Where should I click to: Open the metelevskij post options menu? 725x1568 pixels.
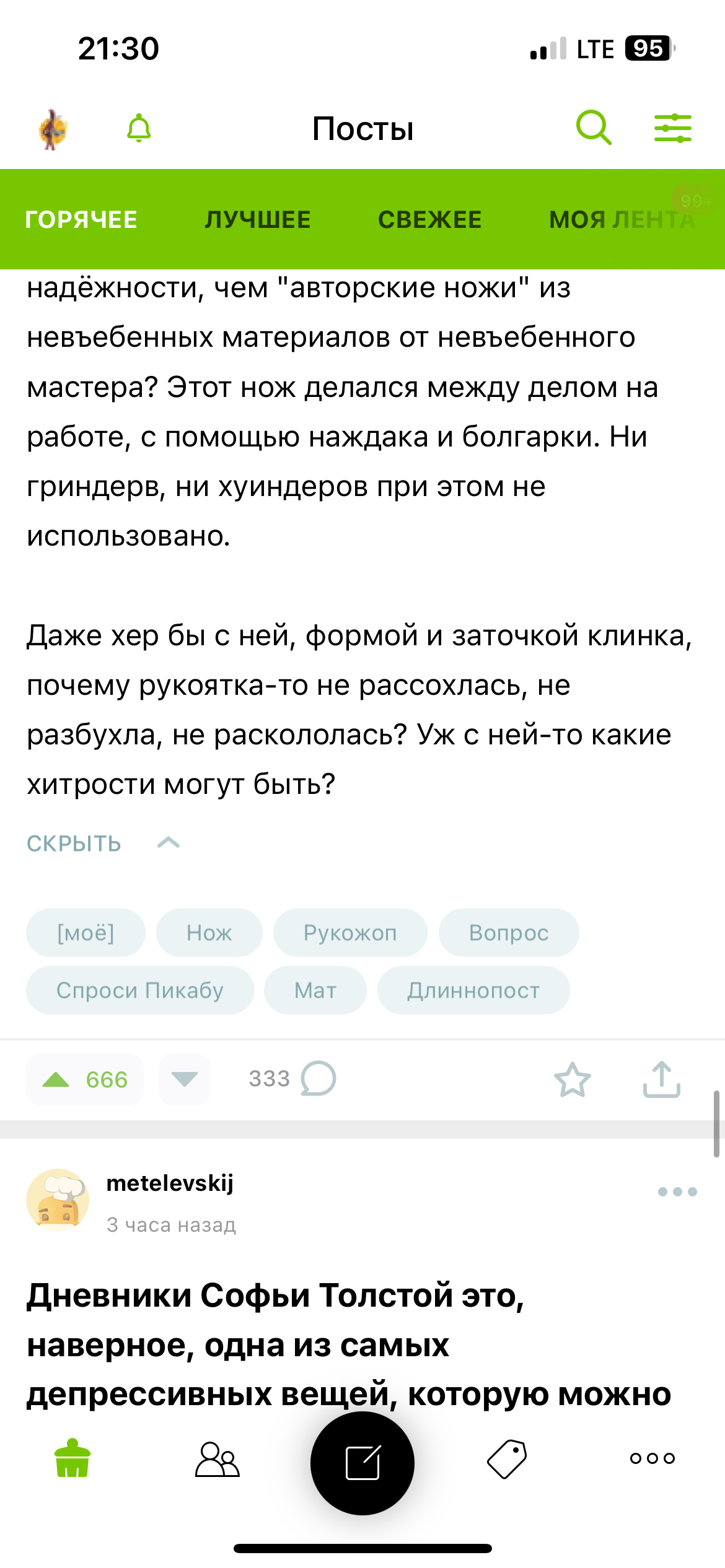tap(677, 1191)
